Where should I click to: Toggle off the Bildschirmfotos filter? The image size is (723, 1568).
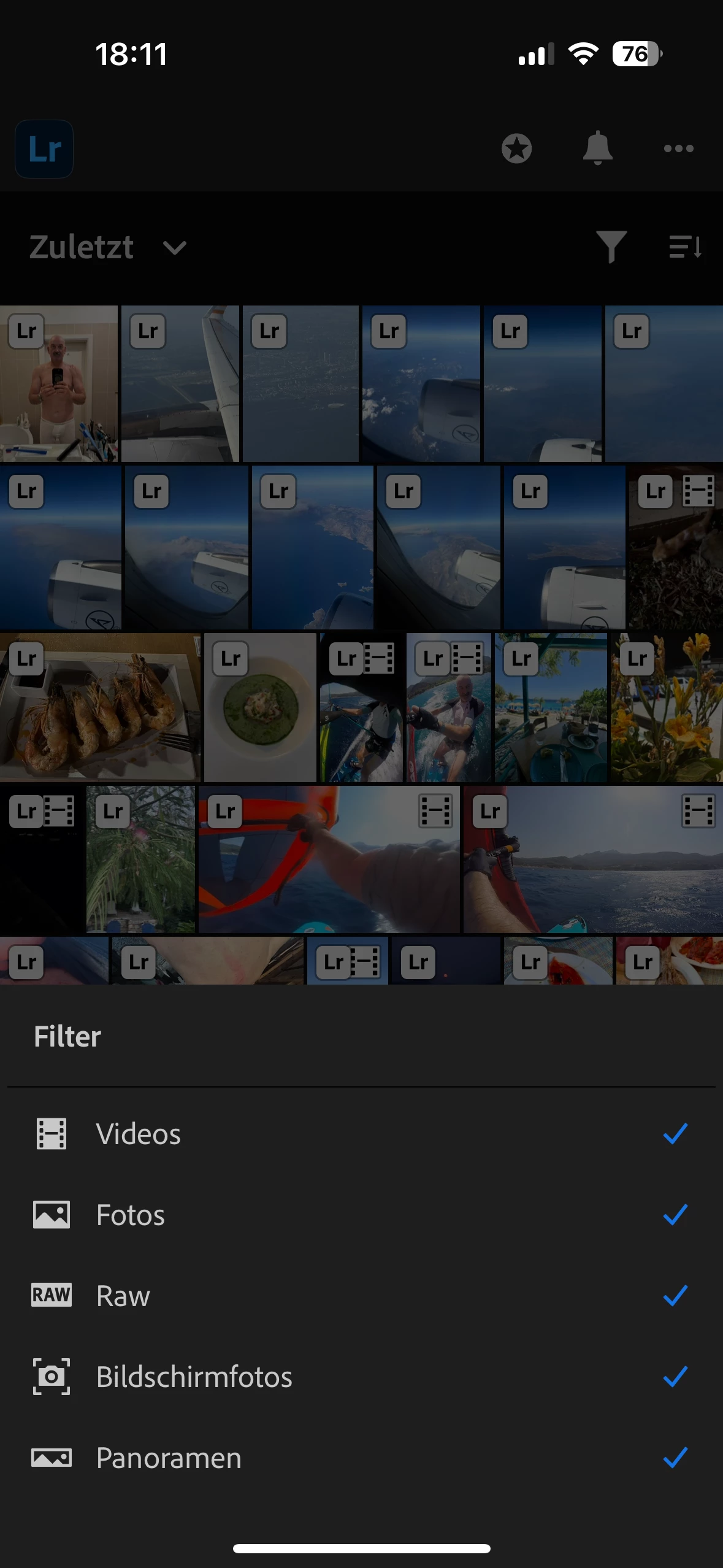click(x=675, y=1377)
